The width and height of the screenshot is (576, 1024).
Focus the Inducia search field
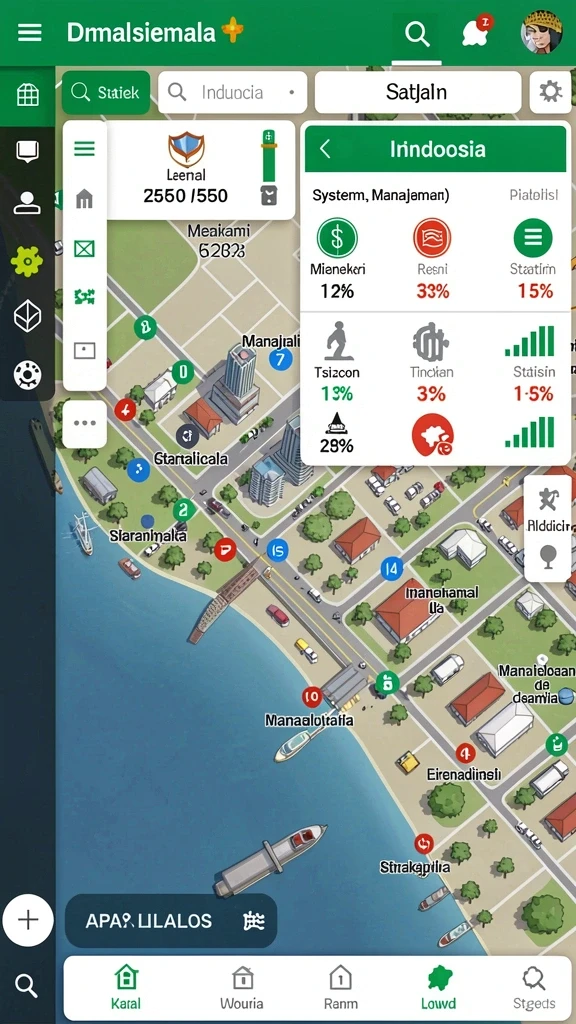pyautogui.click(x=232, y=93)
